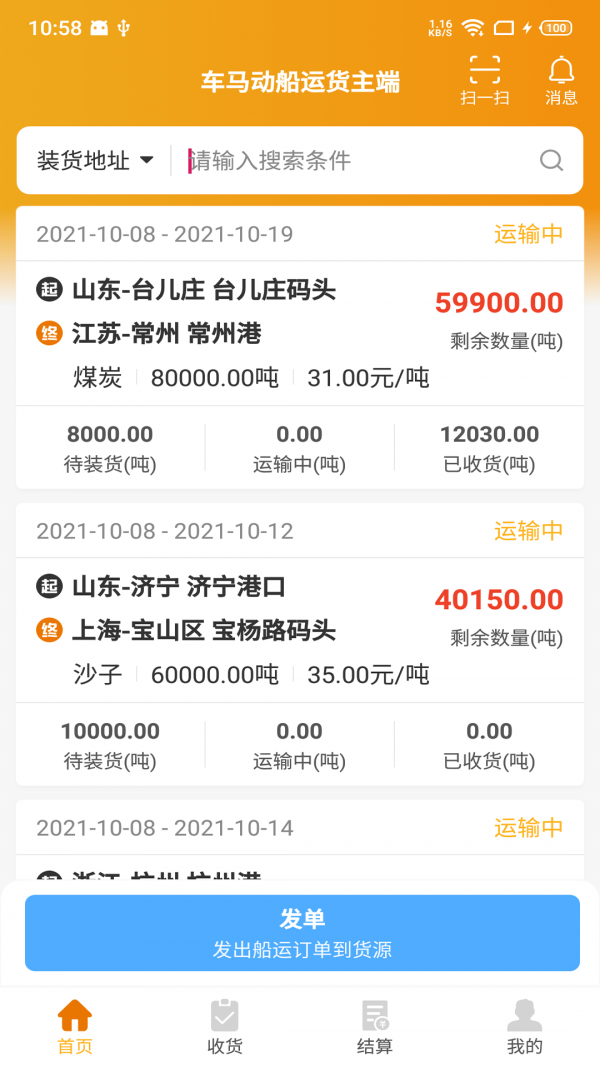Open the 我的 profile tab

click(525, 1027)
